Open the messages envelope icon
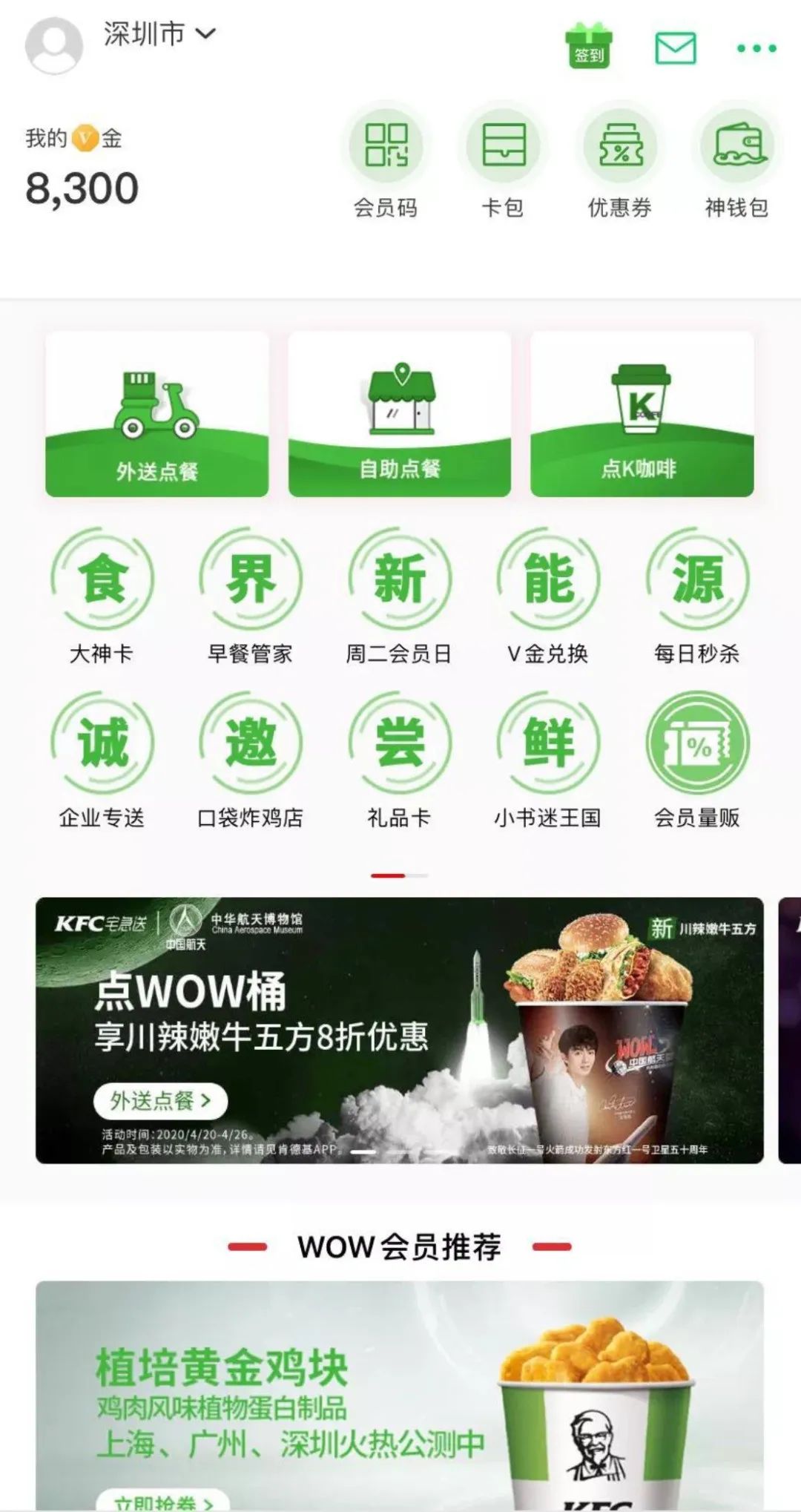The image size is (801, 1512). [x=675, y=48]
